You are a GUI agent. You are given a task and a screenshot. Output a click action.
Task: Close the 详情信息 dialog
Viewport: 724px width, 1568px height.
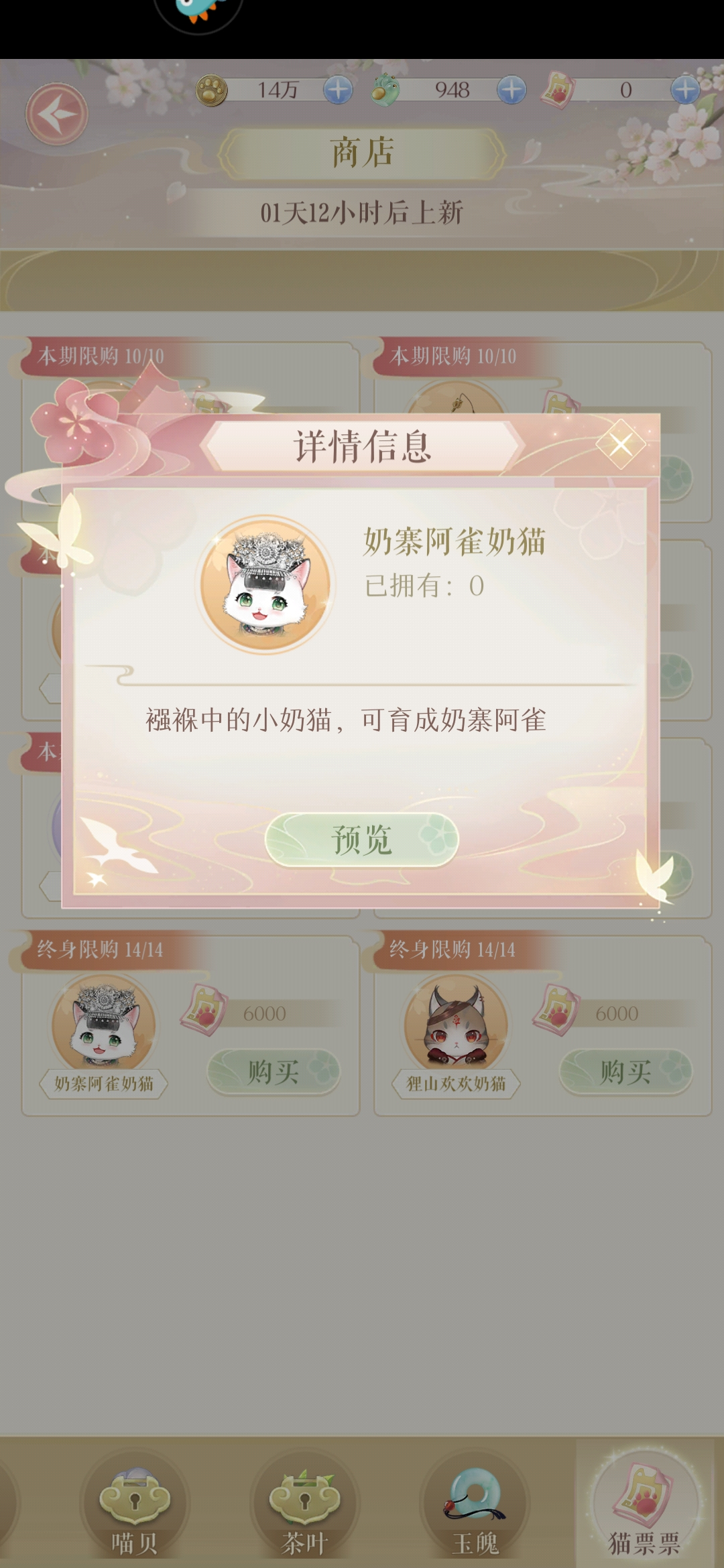[621, 444]
